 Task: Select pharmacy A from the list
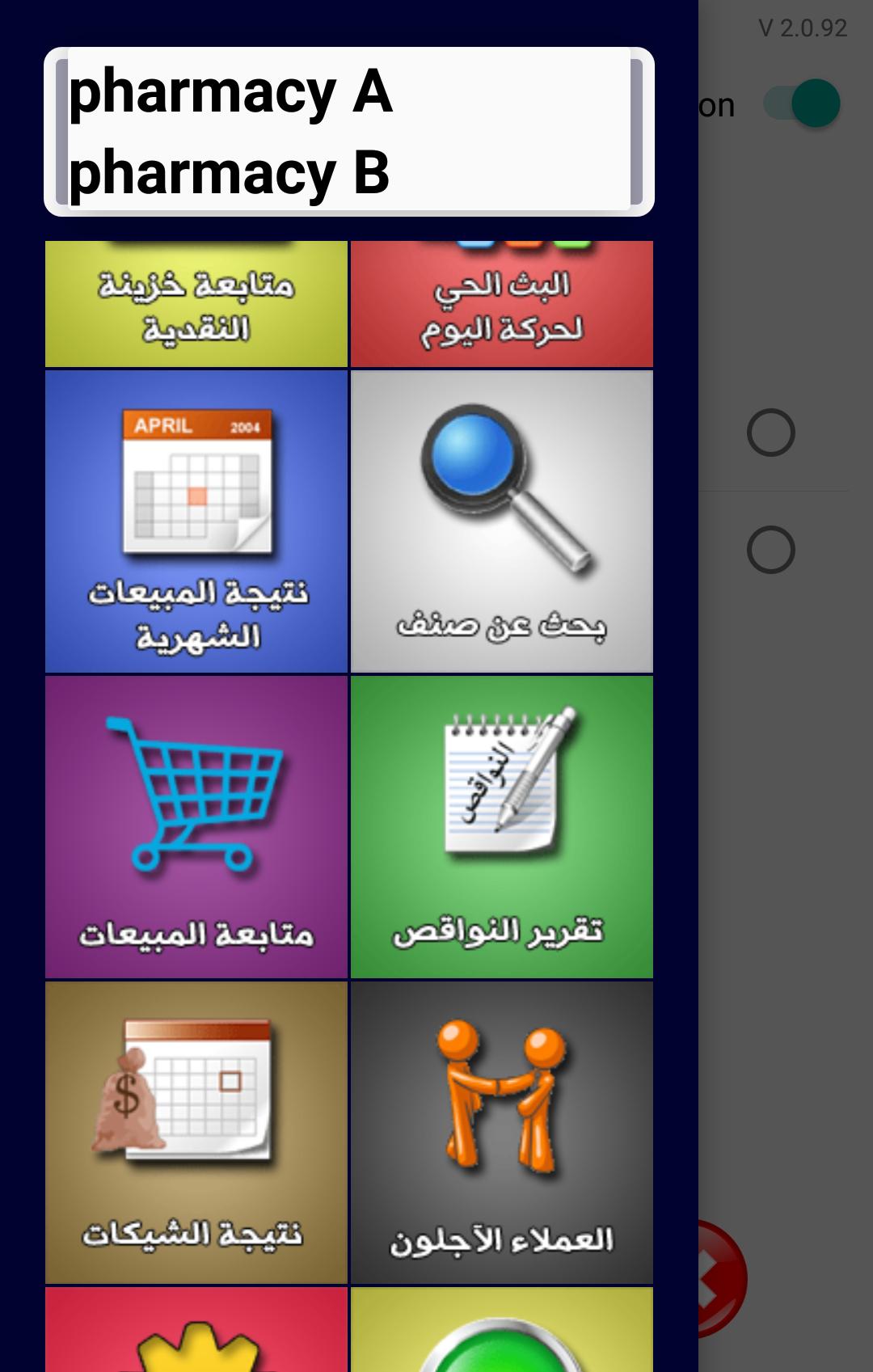click(230, 92)
